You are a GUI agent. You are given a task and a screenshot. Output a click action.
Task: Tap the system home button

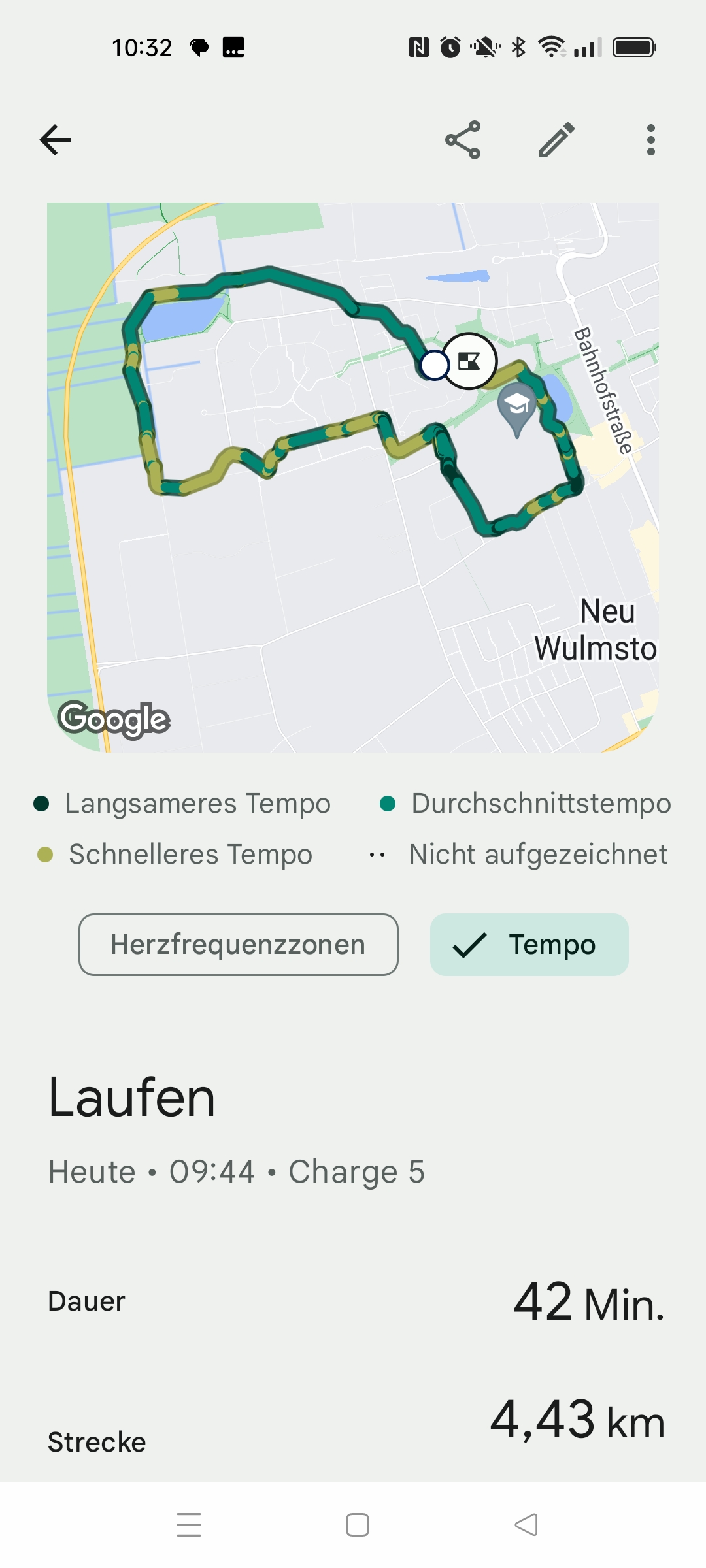(357, 1525)
